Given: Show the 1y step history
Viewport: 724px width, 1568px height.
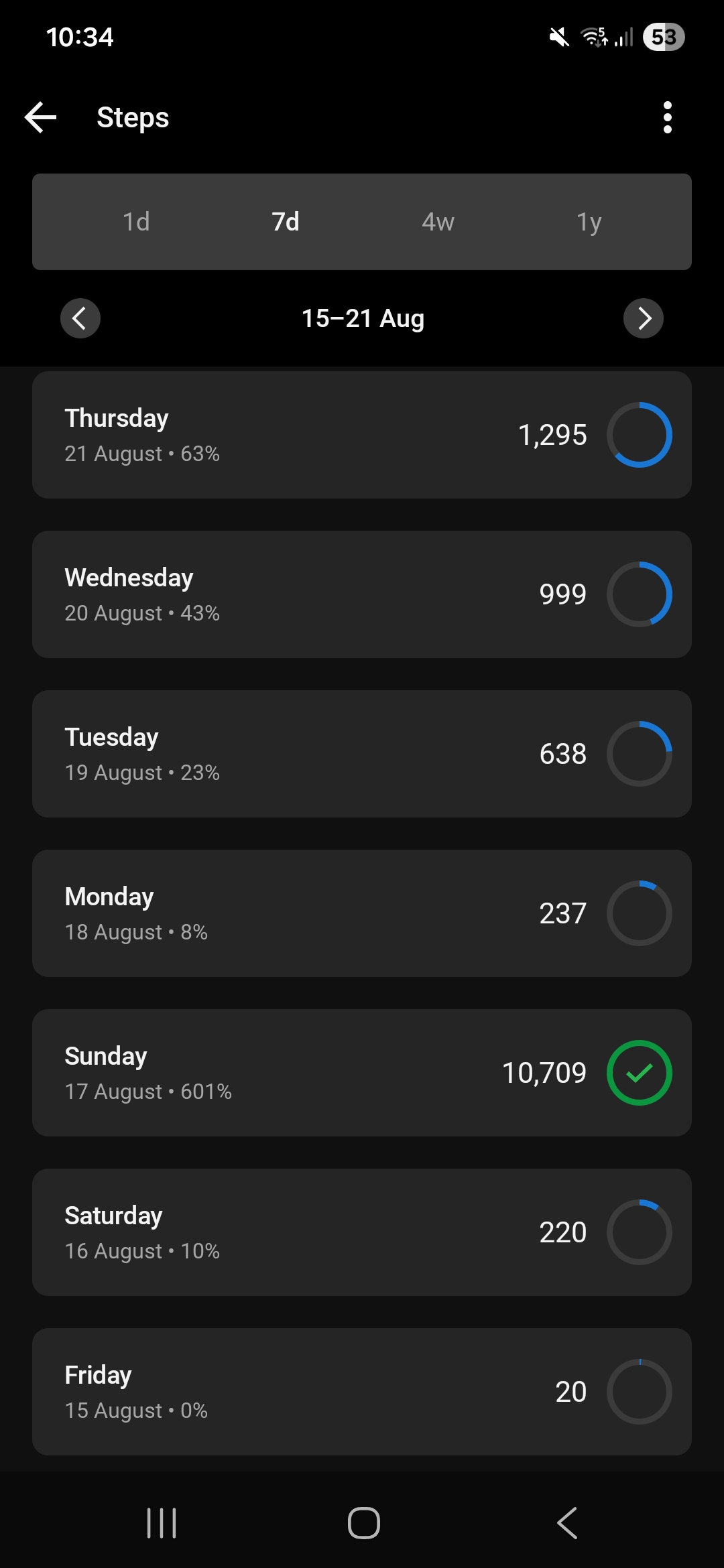Looking at the screenshot, I should coord(589,222).
